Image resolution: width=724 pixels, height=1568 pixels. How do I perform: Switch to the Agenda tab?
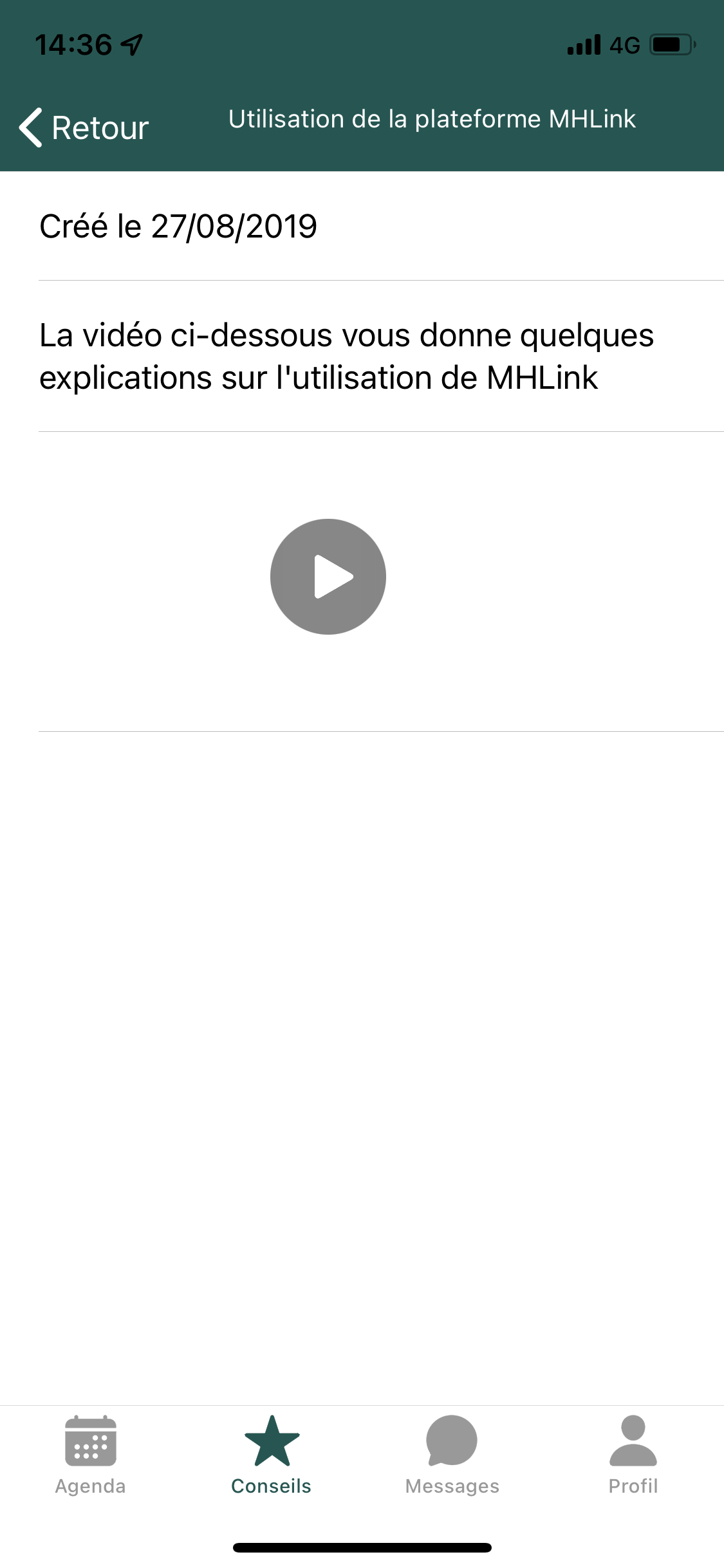click(x=90, y=1456)
